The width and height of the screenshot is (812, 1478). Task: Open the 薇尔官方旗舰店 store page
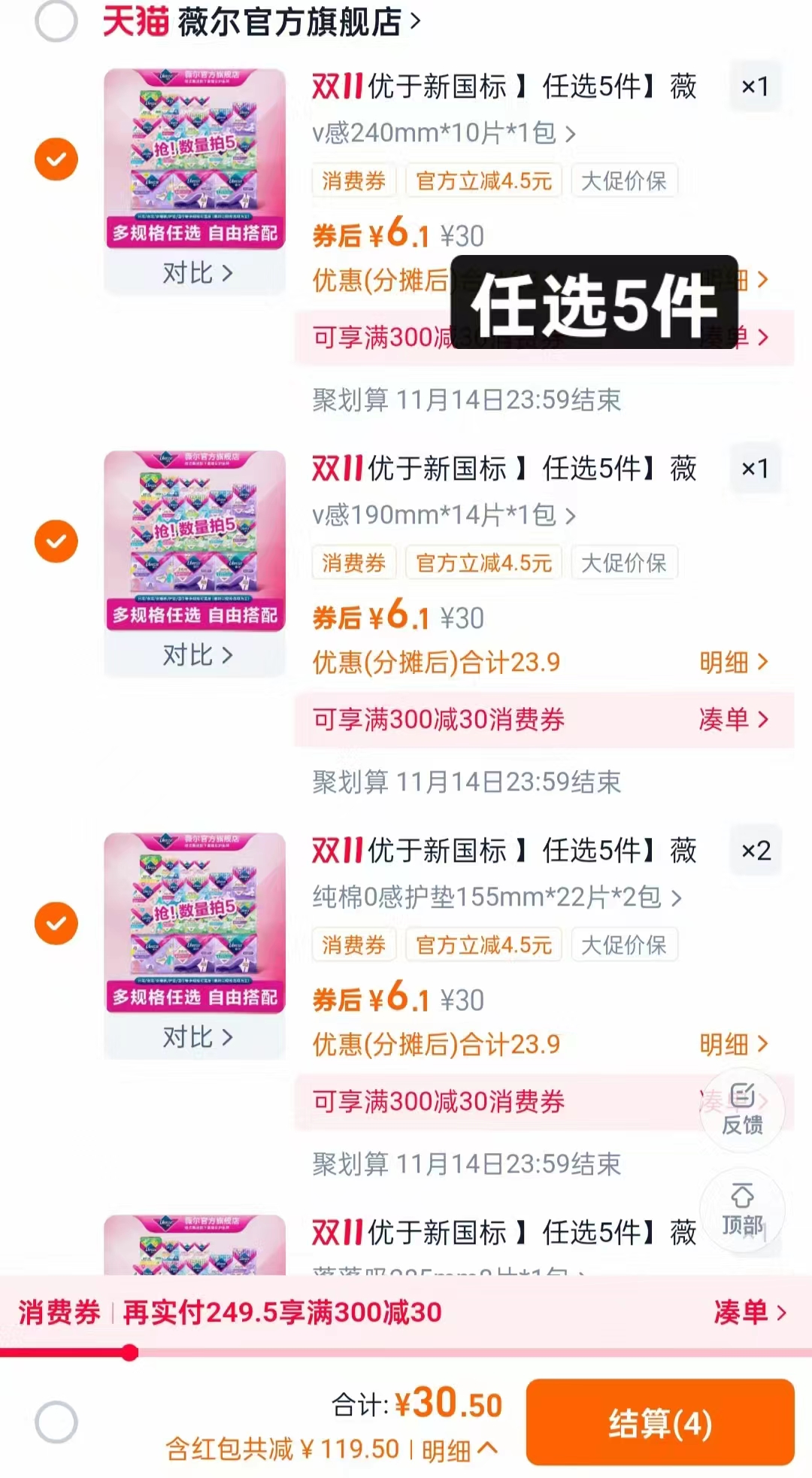[293, 23]
